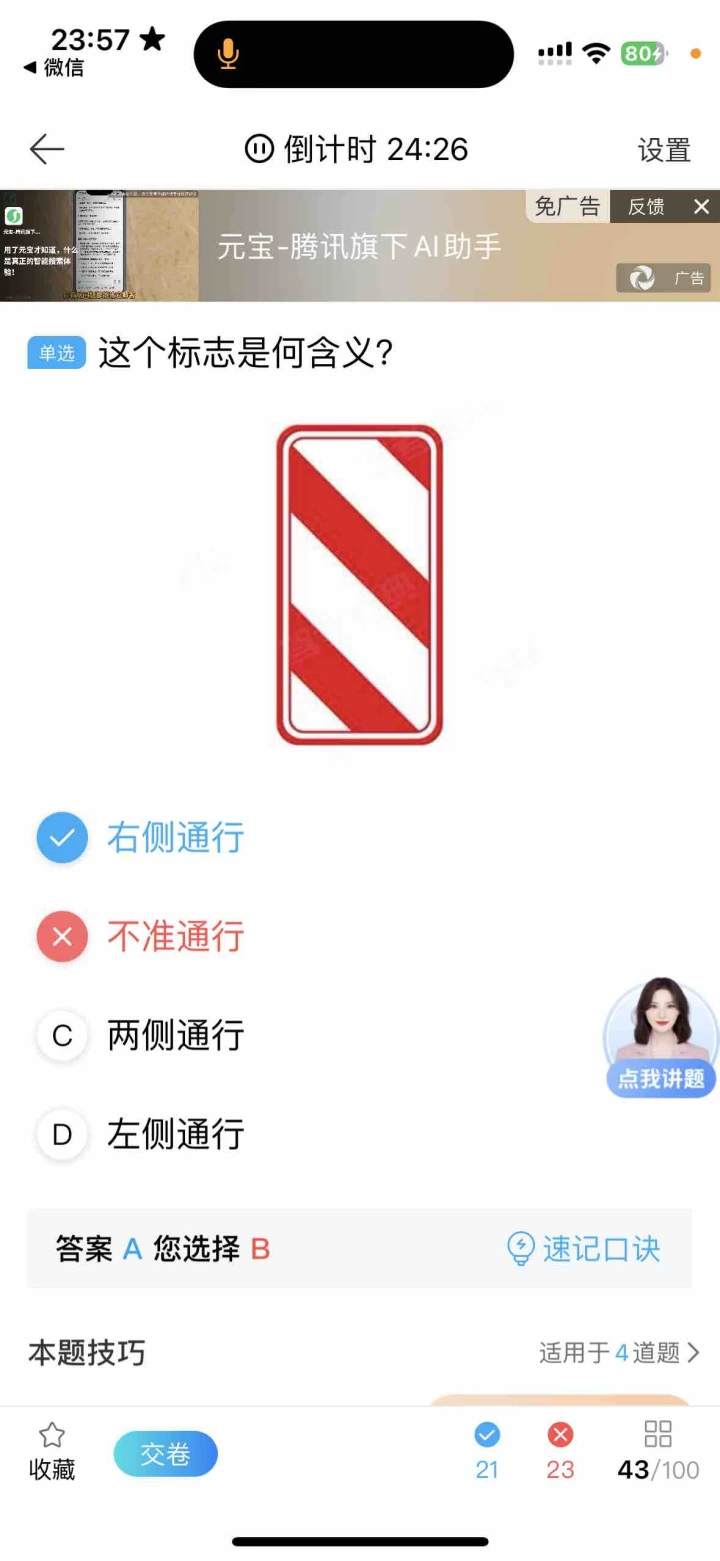Open 设置 settings

click(x=664, y=150)
